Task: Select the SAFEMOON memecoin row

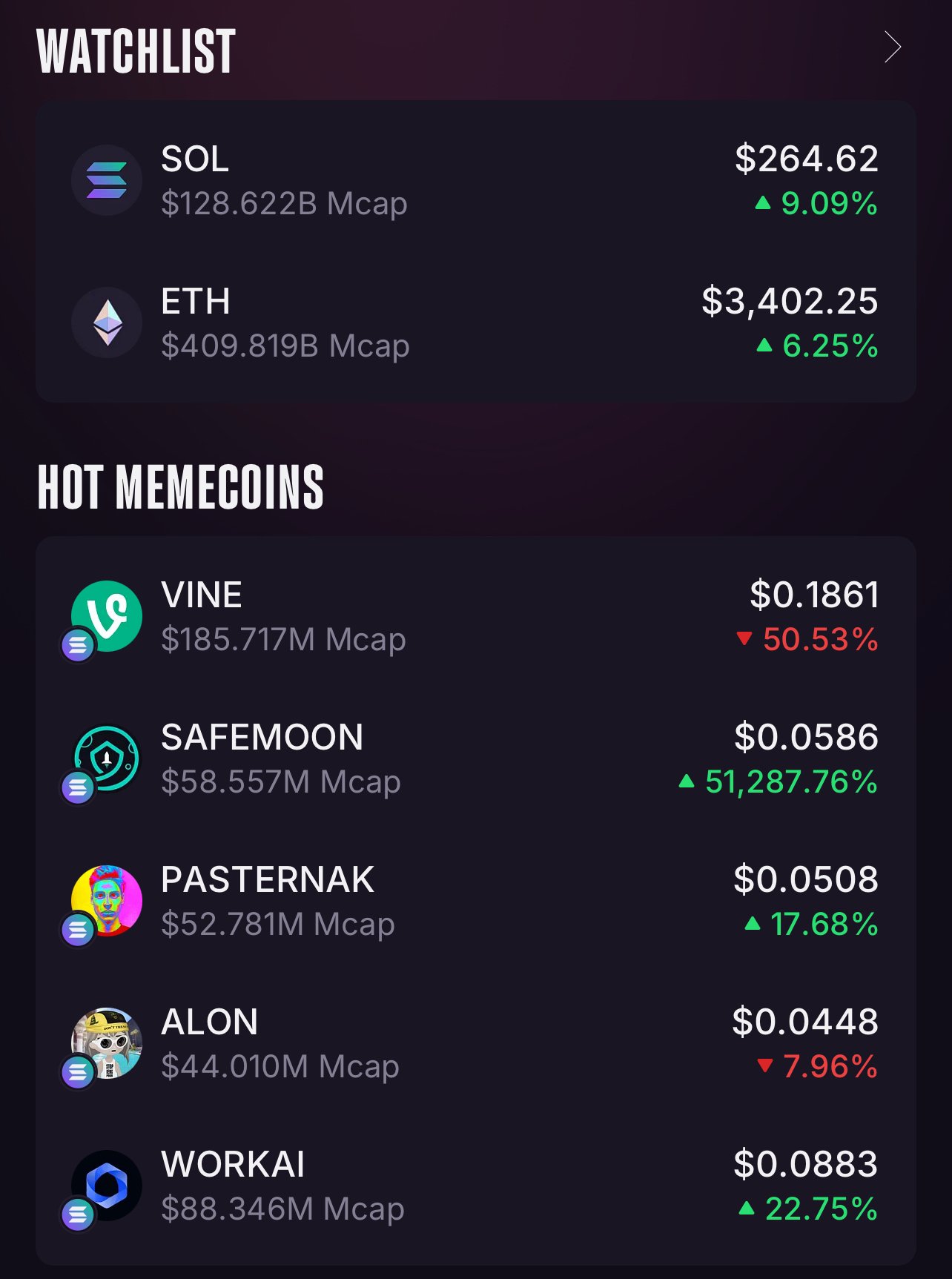Action: 475,759
